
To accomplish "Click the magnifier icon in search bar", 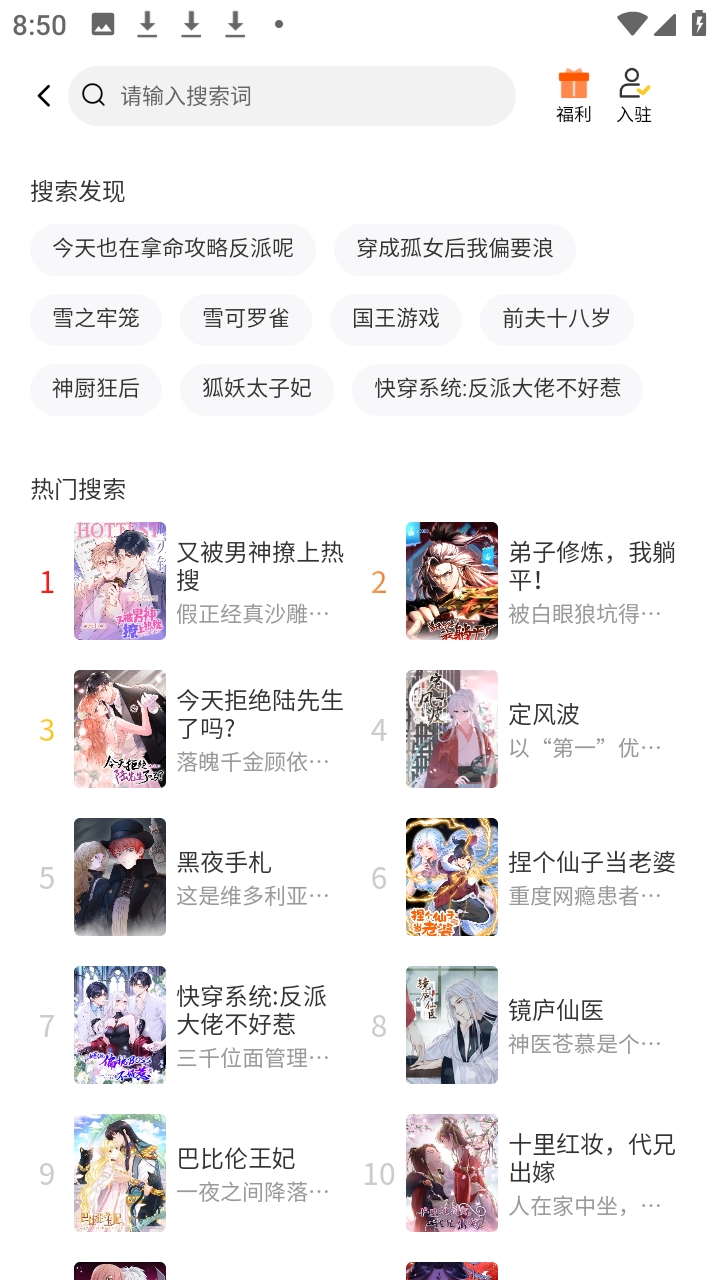I will [x=93, y=96].
